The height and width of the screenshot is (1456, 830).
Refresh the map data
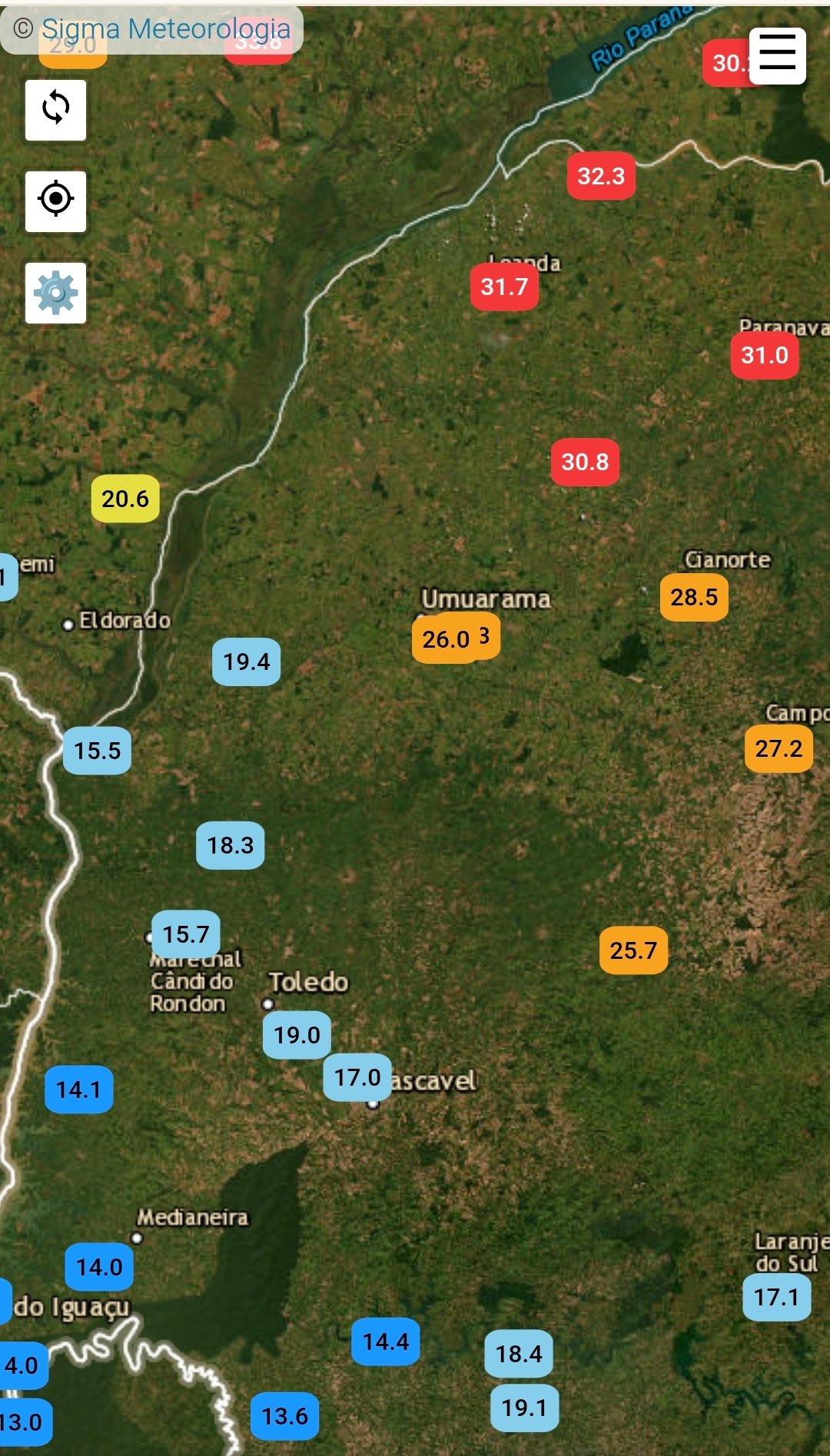[55, 108]
